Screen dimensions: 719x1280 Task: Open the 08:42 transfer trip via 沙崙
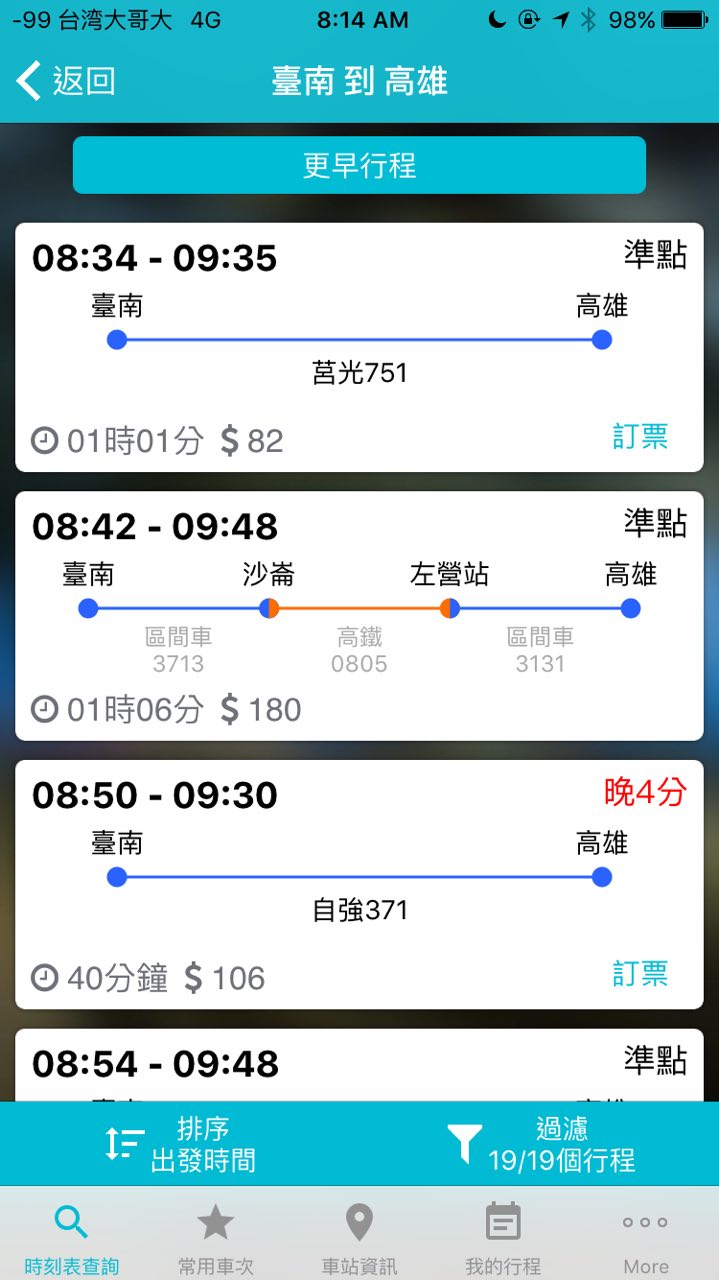359,615
